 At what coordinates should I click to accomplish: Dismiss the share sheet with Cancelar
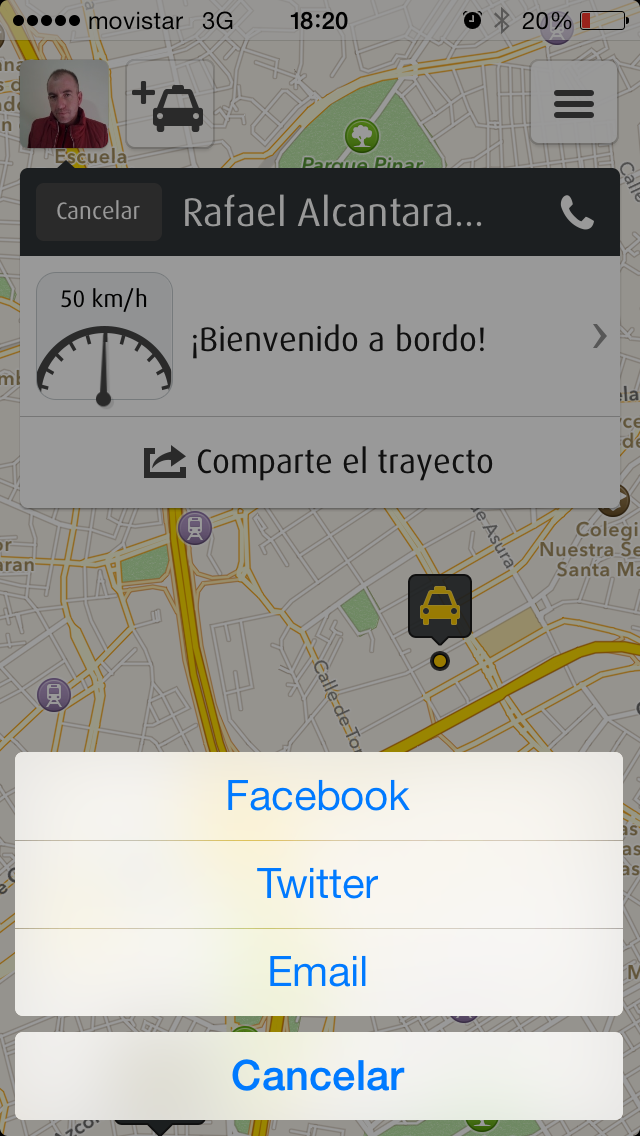coord(318,1076)
